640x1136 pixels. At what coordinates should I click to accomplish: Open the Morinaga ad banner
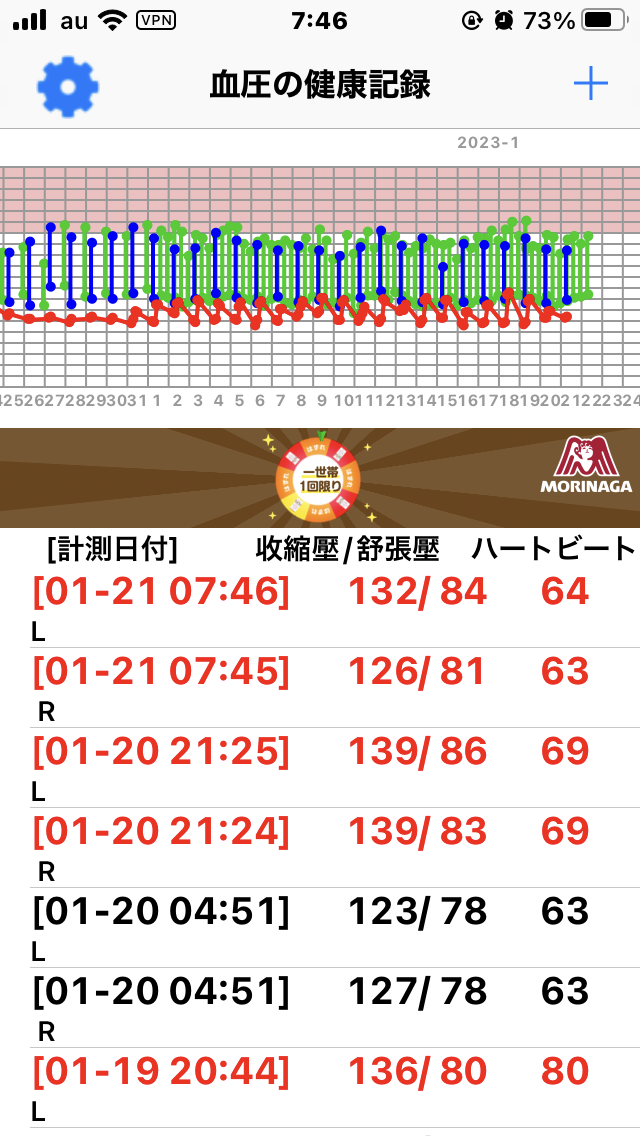tap(320, 477)
